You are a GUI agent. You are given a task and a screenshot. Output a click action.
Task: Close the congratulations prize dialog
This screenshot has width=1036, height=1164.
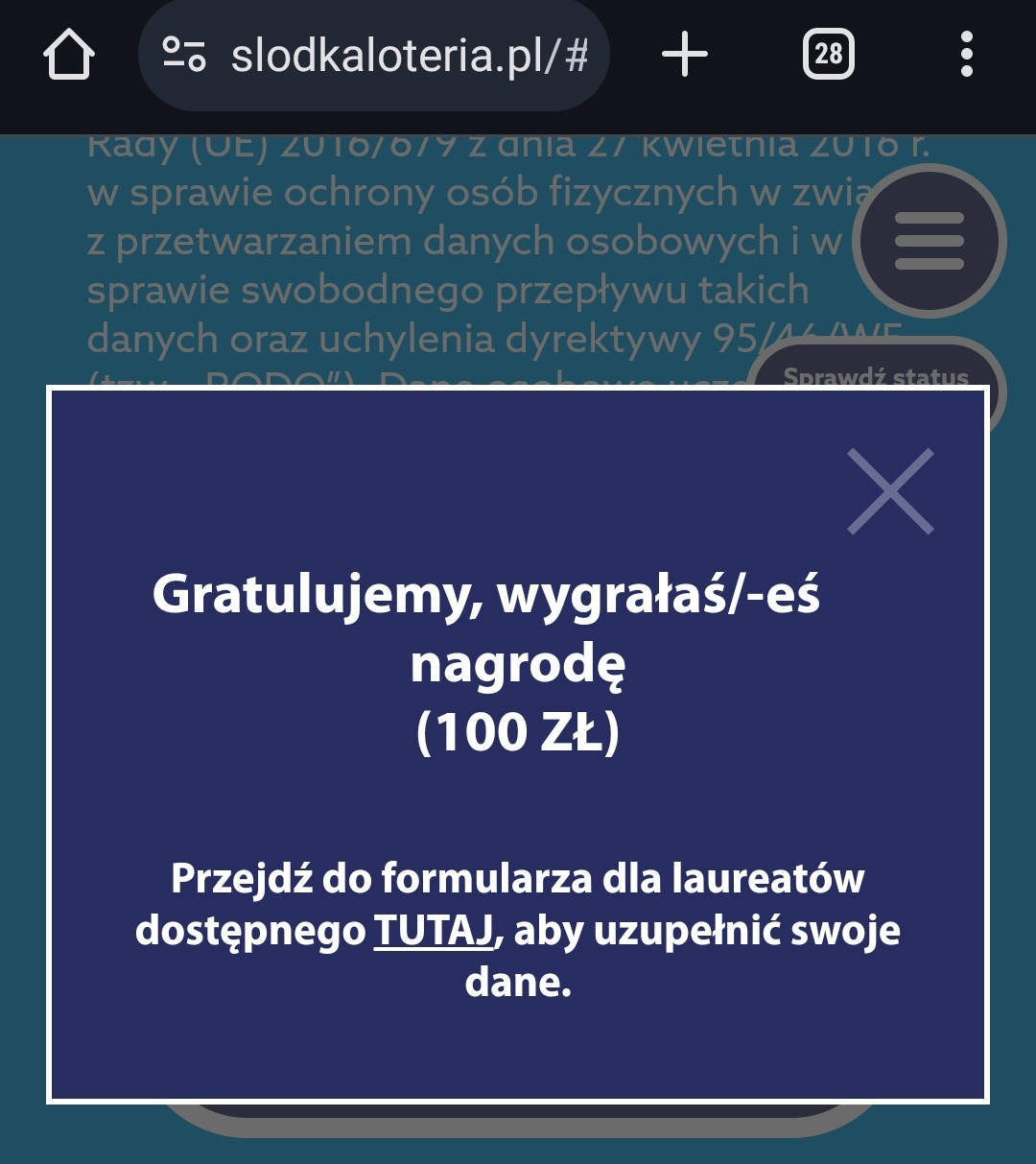click(890, 490)
